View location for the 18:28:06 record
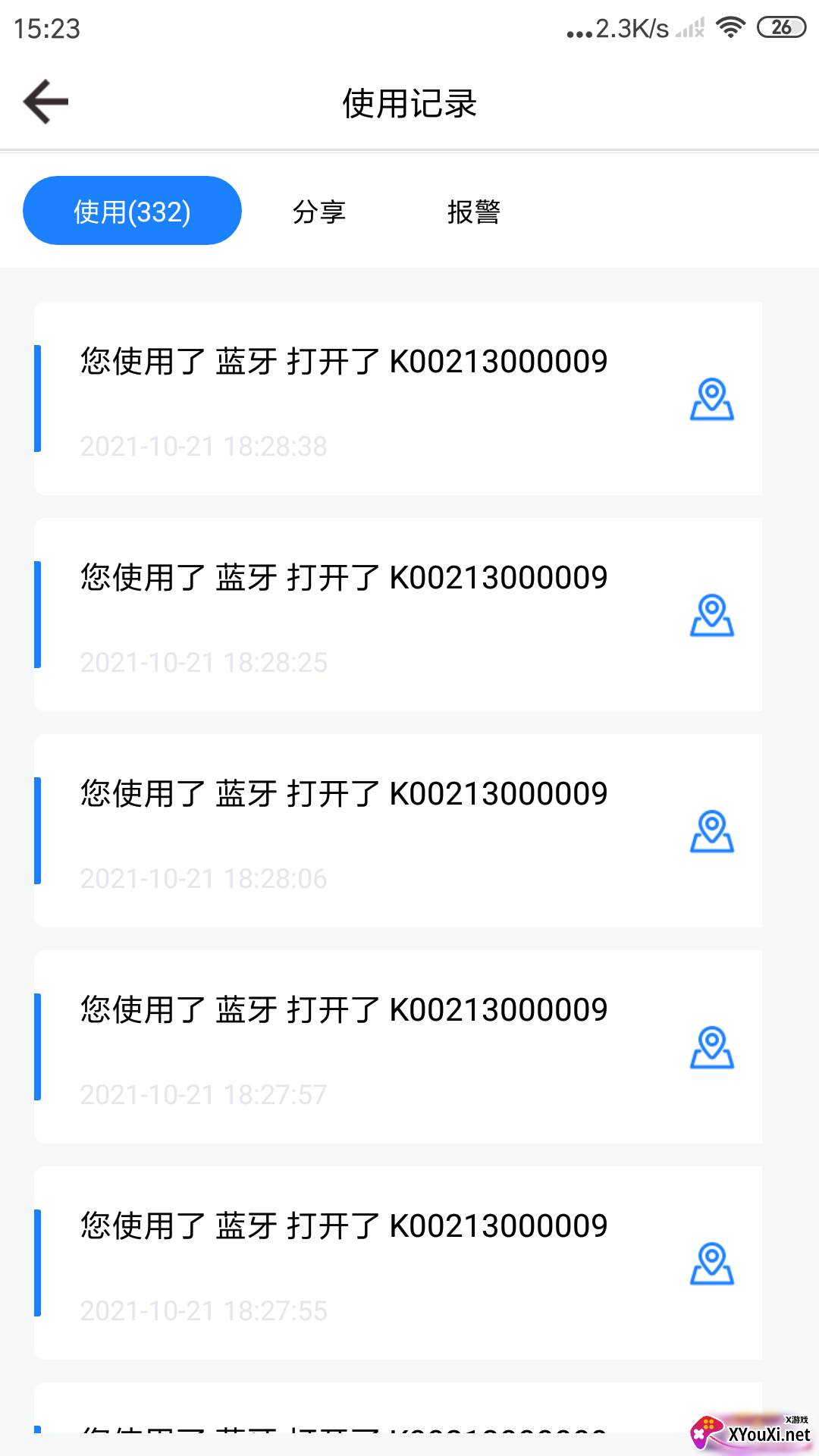Screen dimensions: 819x1456 pos(711,832)
